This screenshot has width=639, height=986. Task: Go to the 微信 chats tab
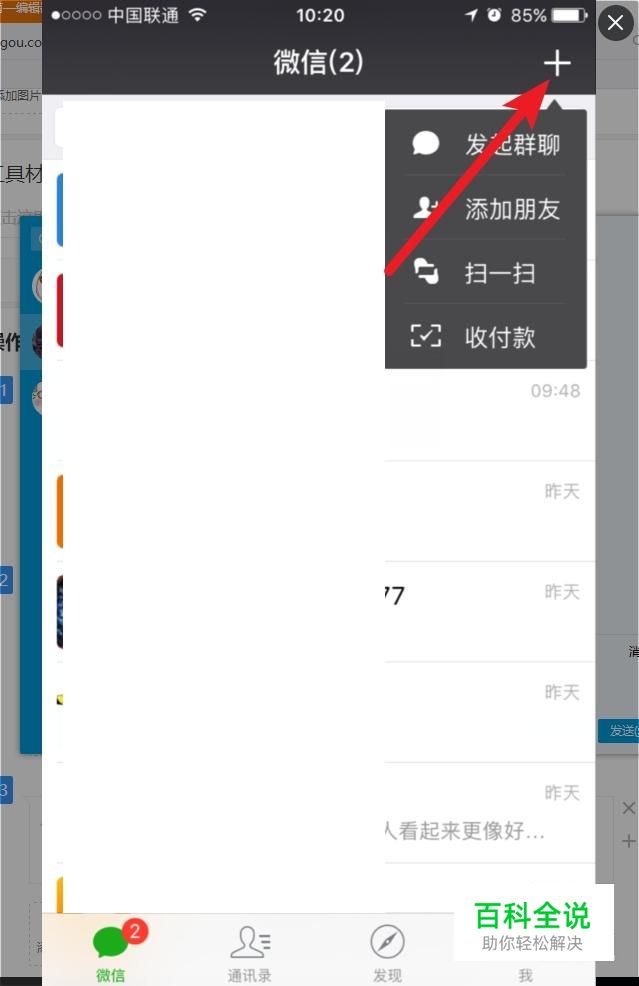(x=112, y=953)
